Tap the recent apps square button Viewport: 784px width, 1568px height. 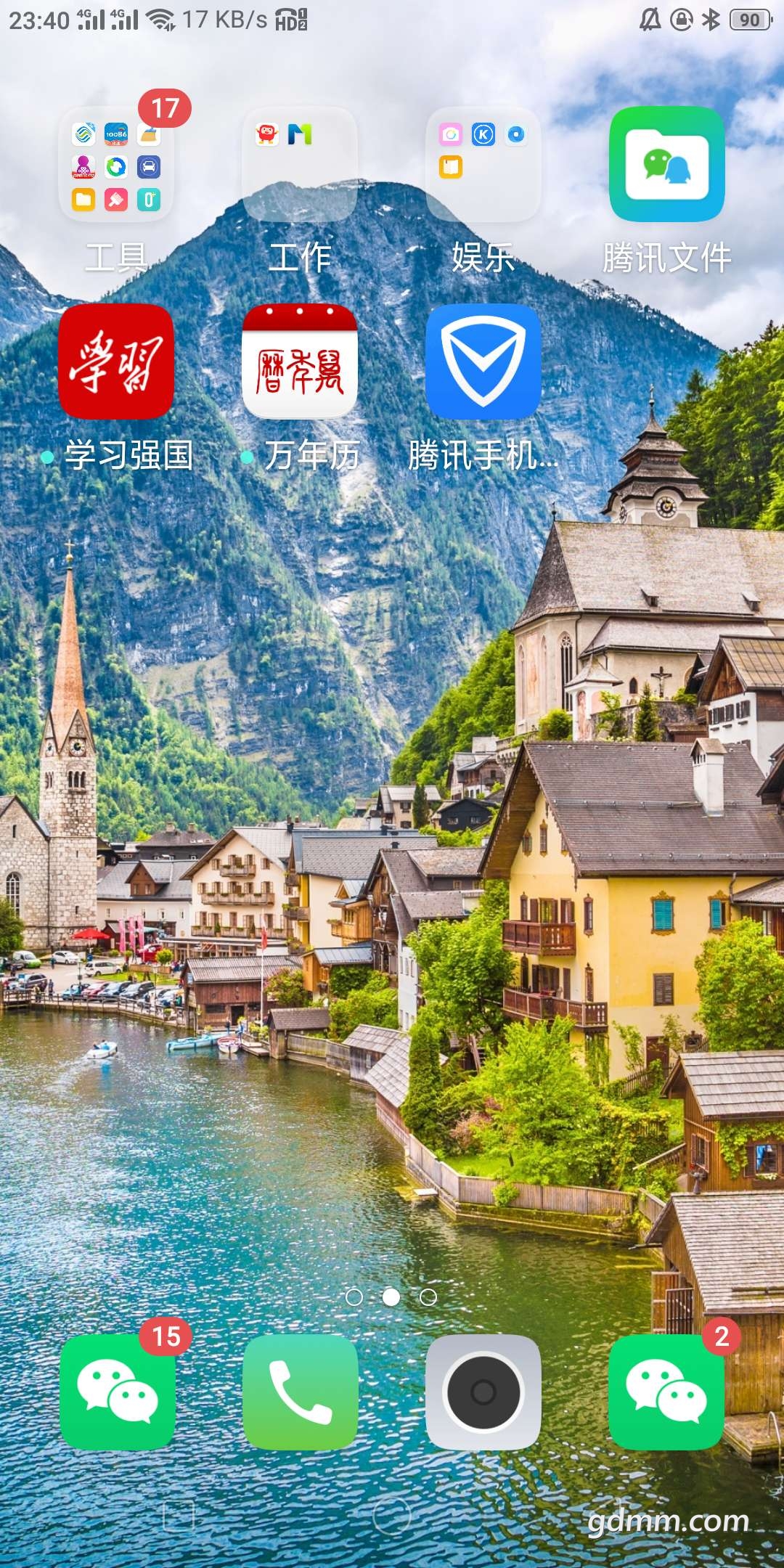[x=179, y=1516]
